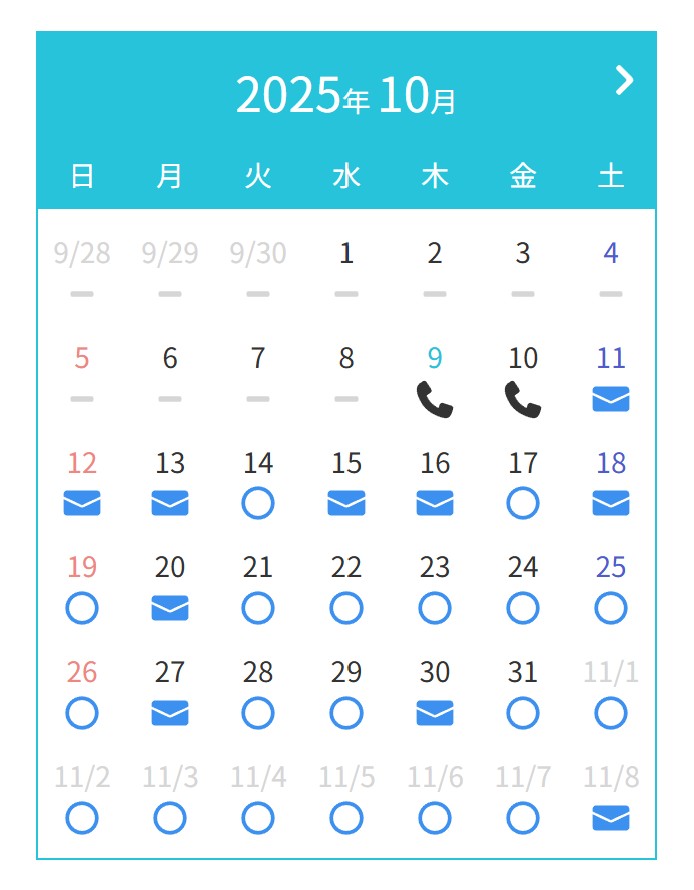Select October 14 available slot
The image size is (694, 890).
click(258, 503)
